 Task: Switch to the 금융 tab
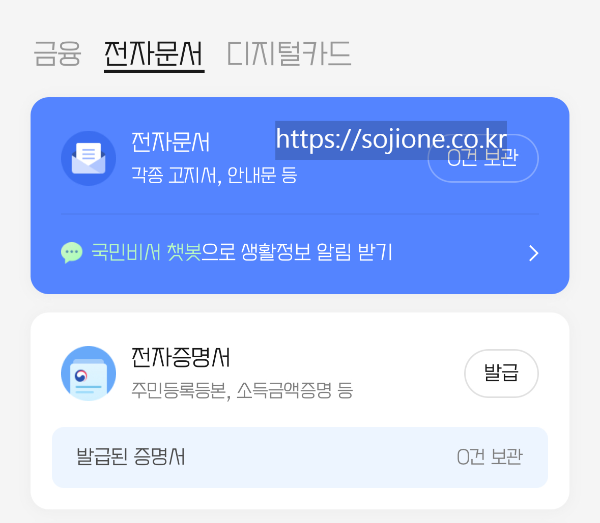57,53
